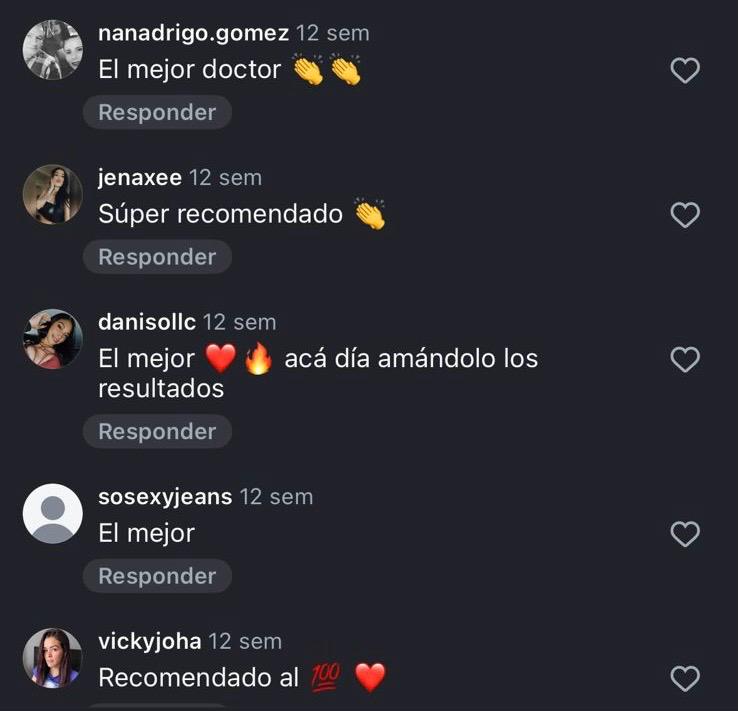Like vickyjoha's comment
738x711 pixels.
(x=684, y=679)
